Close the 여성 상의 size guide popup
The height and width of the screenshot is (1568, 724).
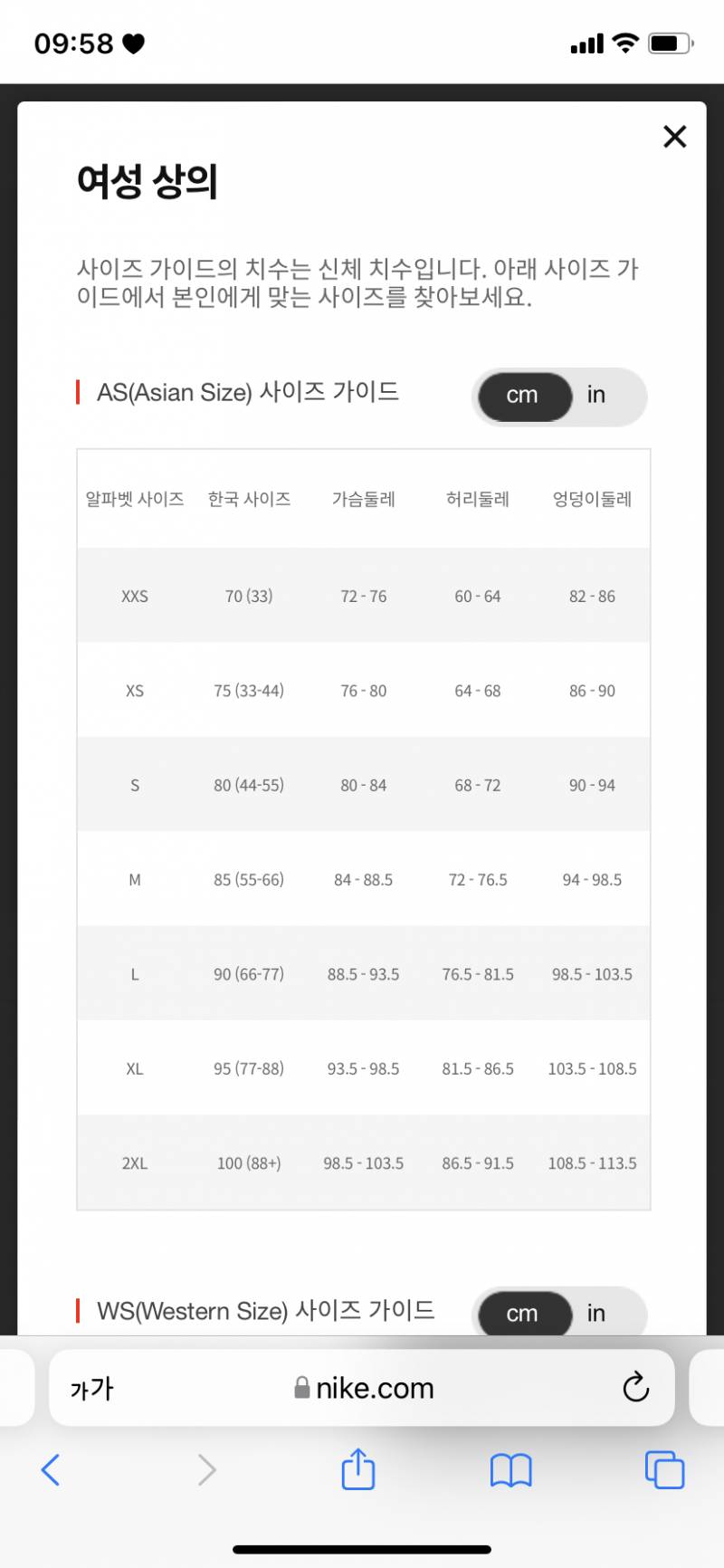(x=674, y=137)
